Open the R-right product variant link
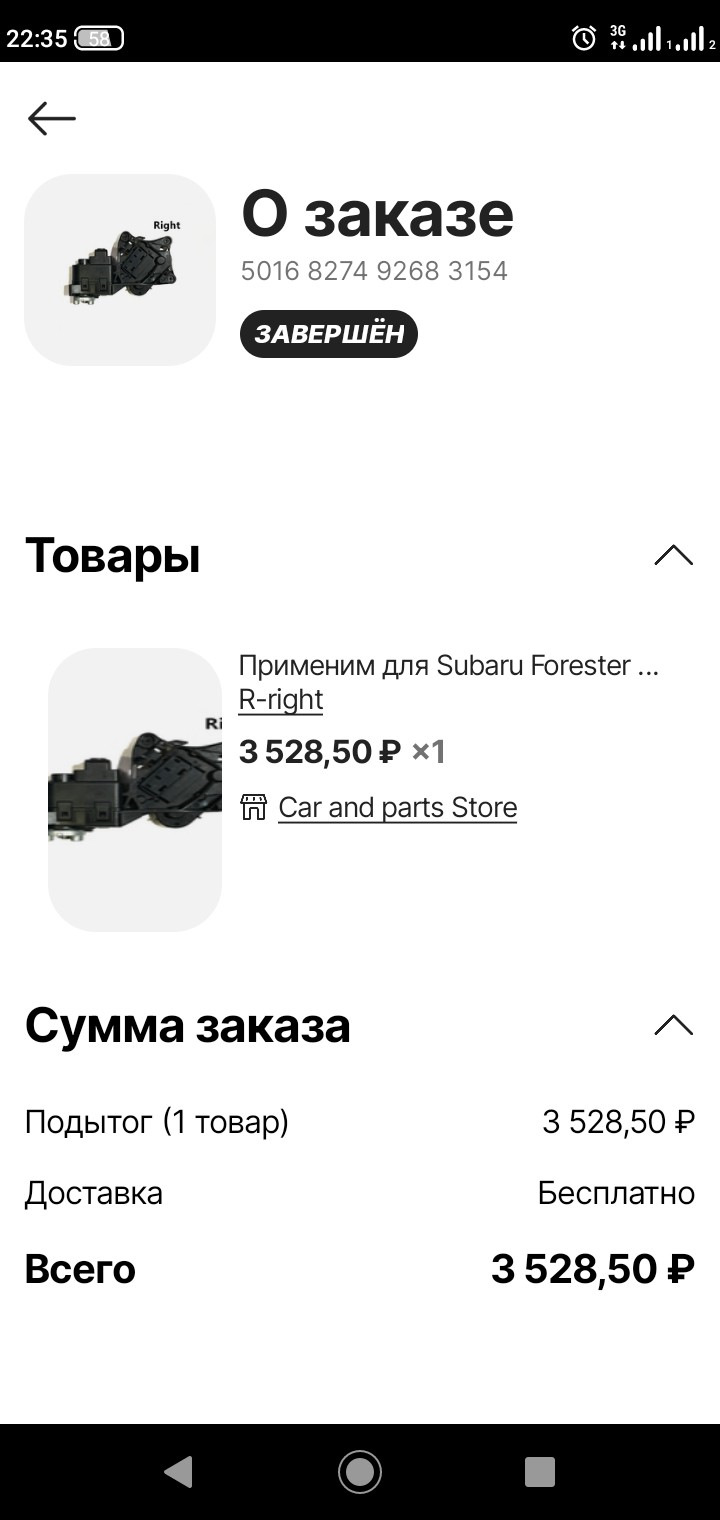The height and width of the screenshot is (1520, 720). pos(281,700)
